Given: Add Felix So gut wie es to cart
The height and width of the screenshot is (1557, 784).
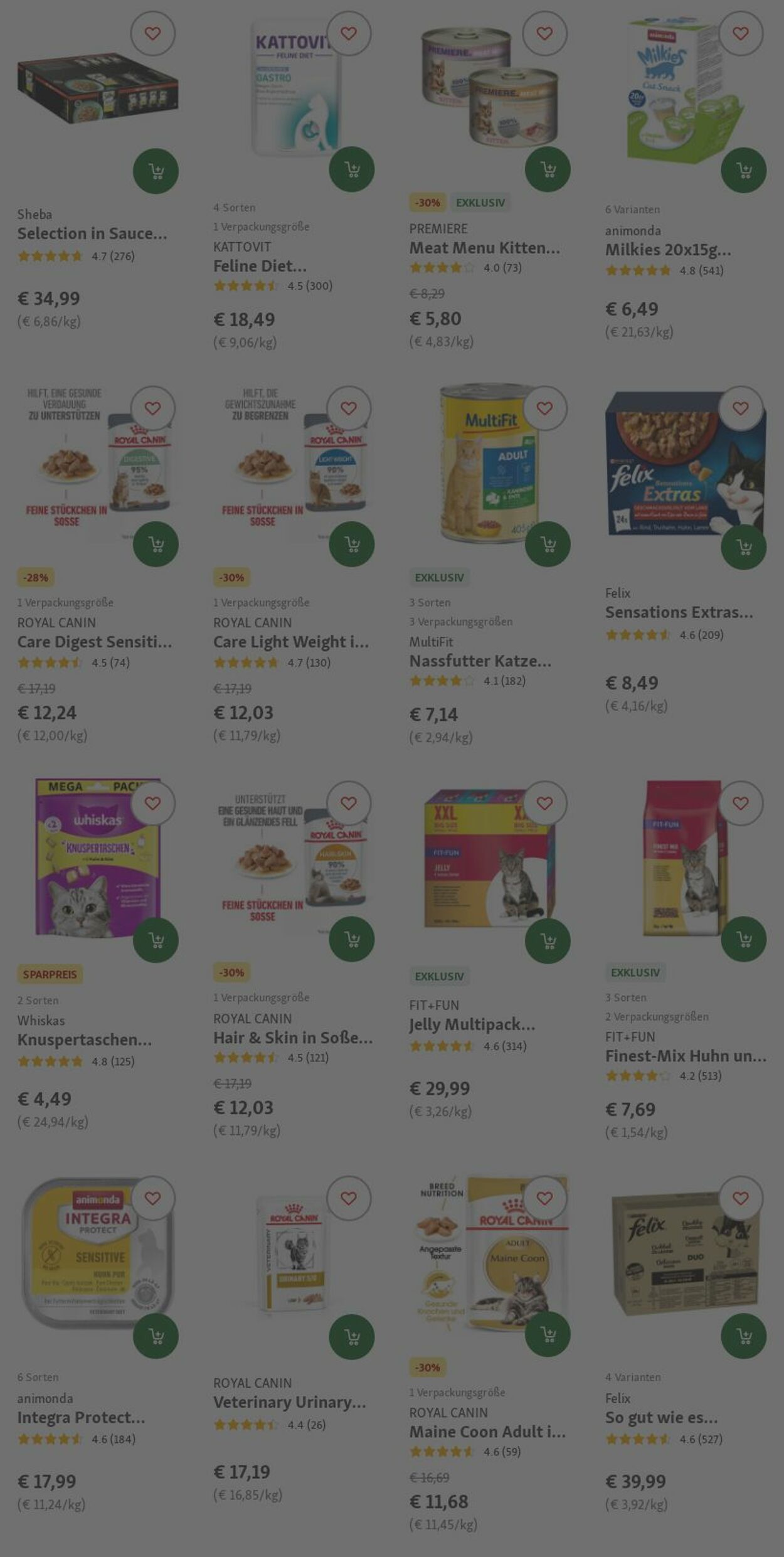Looking at the screenshot, I should point(743,1336).
